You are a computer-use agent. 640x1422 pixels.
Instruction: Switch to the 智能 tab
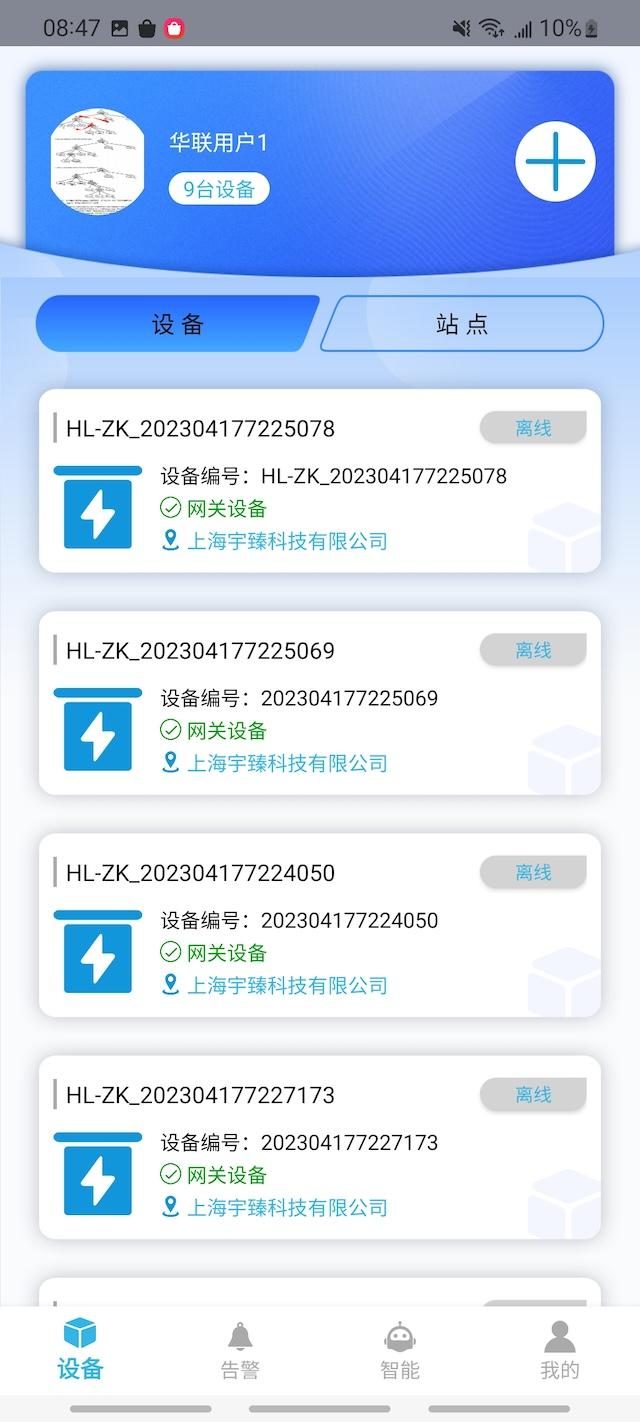(x=400, y=1351)
